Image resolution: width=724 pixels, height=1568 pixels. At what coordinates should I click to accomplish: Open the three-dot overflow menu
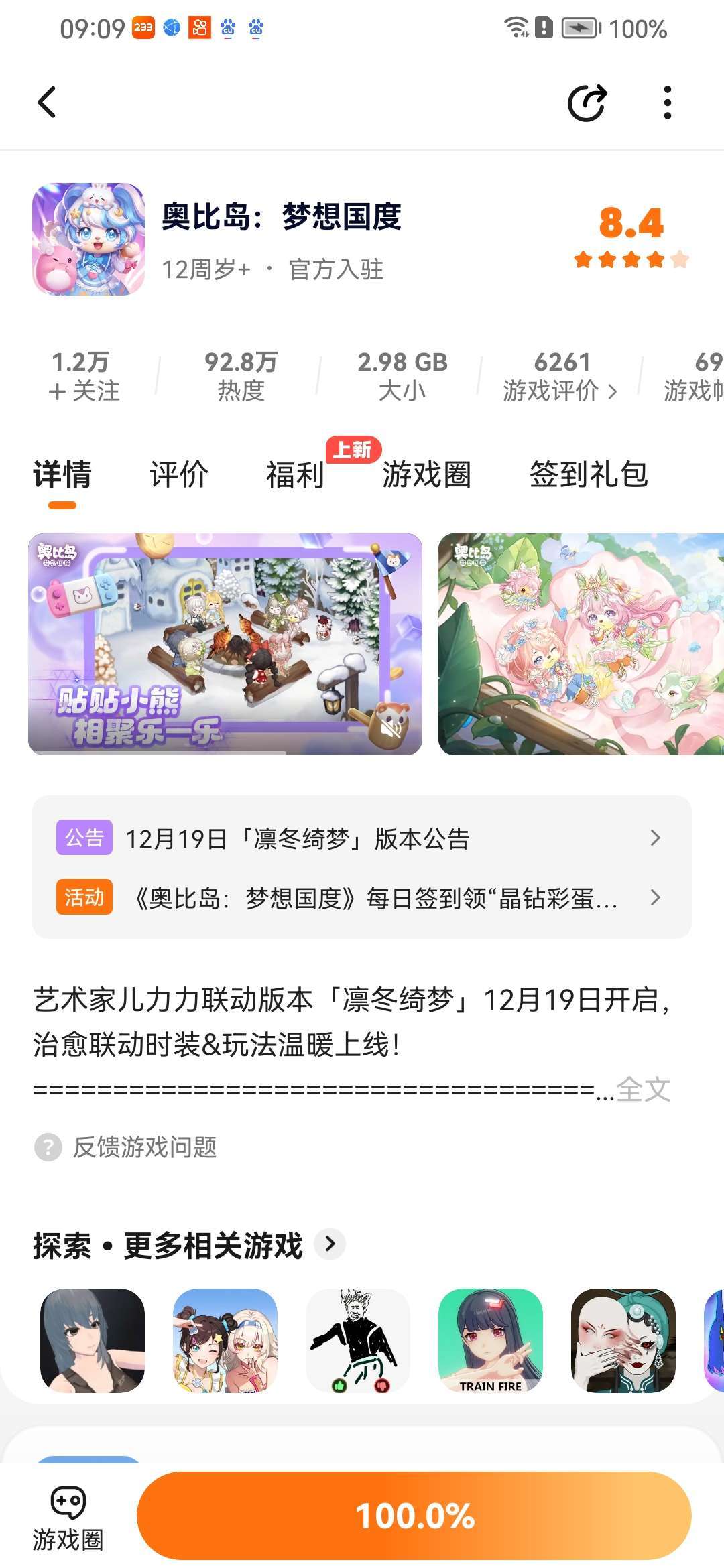[667, 103]
